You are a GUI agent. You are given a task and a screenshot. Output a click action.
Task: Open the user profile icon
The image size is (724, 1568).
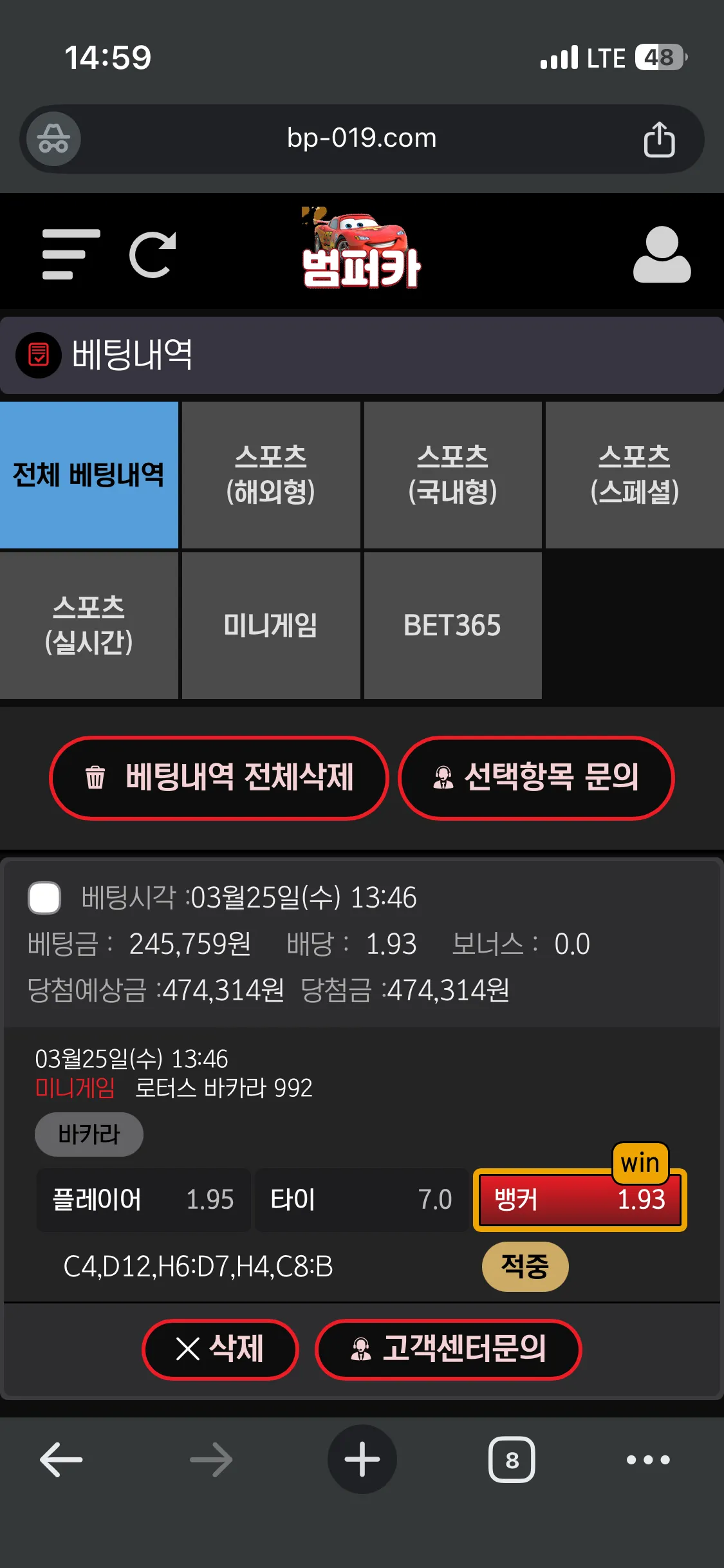(x=662, y=254)
